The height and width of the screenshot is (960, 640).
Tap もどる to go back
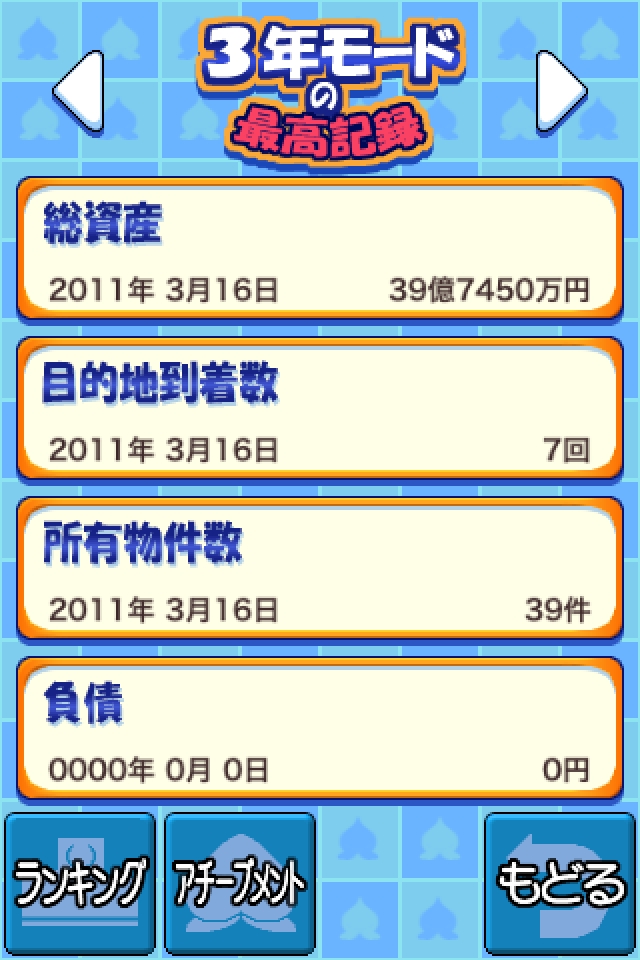tap(560, 882)
